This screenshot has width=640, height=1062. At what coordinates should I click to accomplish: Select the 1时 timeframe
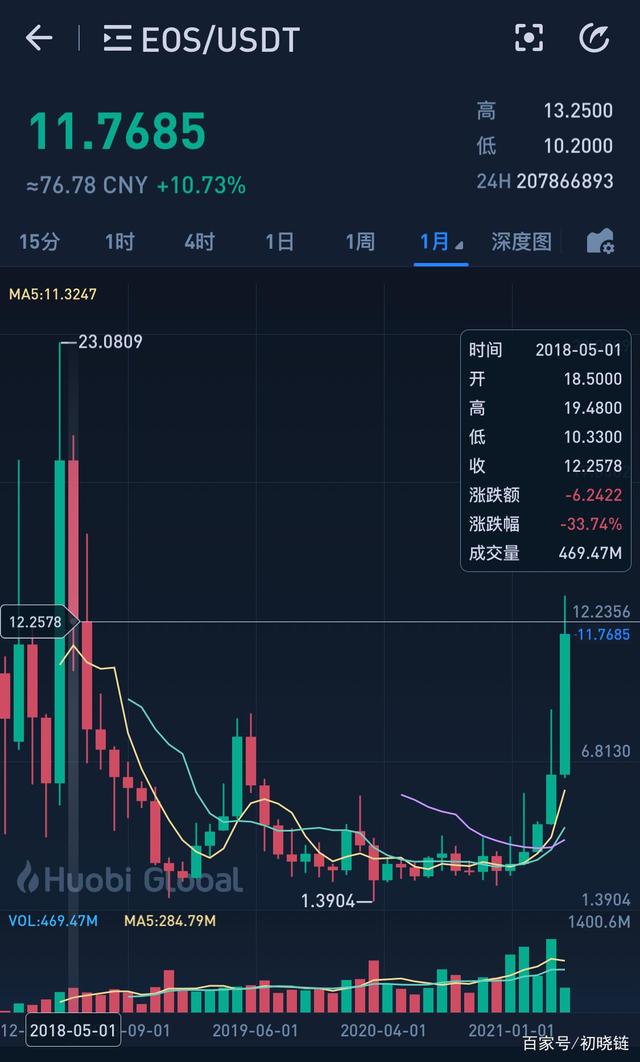tap(119, 241)
